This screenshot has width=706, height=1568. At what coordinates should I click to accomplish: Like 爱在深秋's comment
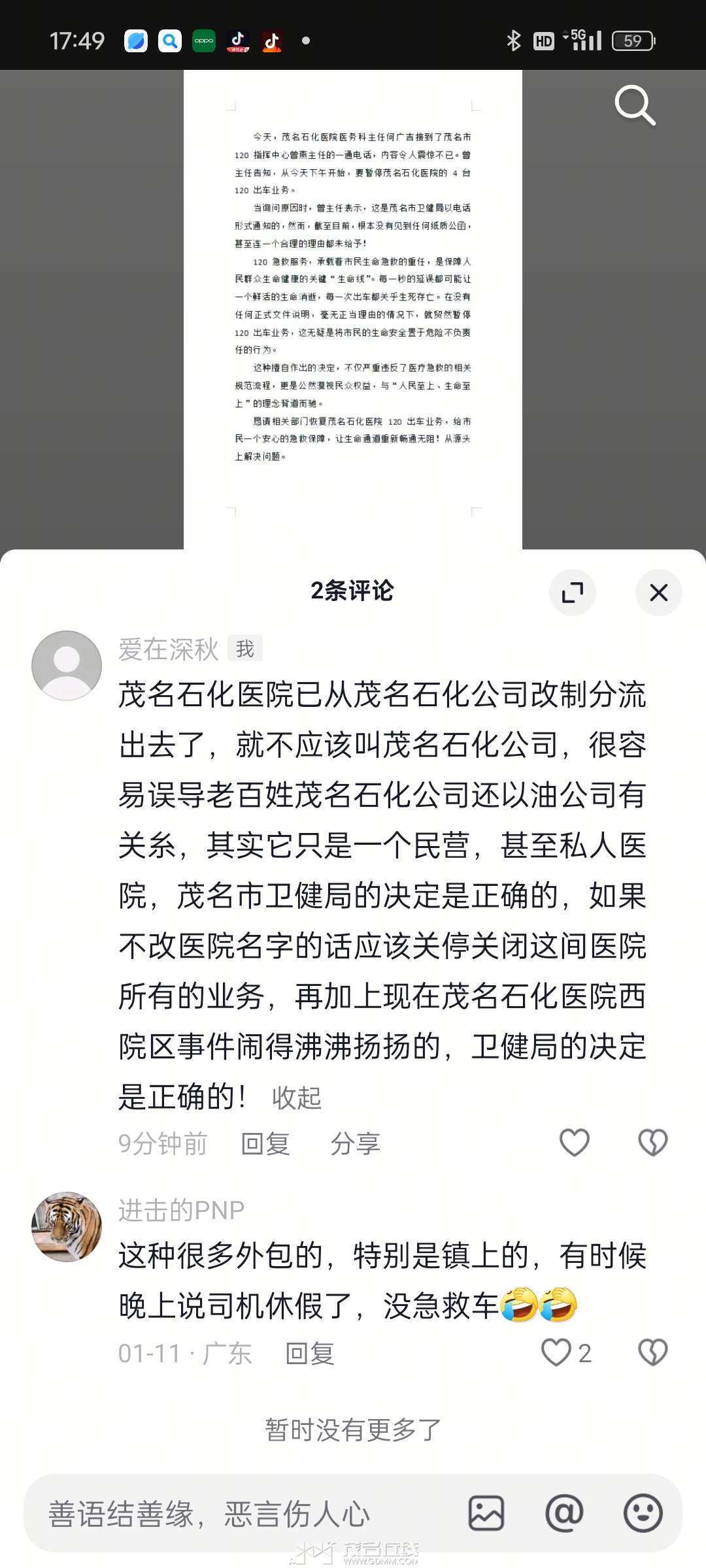tap(575, 1143)
